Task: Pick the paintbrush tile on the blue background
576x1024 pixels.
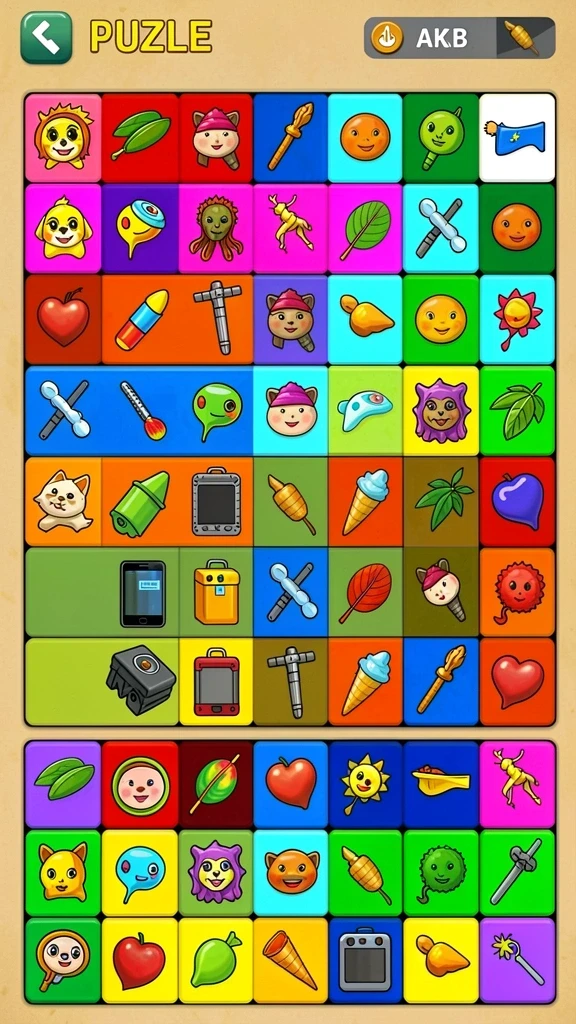Action: click(x=142, y=411)
